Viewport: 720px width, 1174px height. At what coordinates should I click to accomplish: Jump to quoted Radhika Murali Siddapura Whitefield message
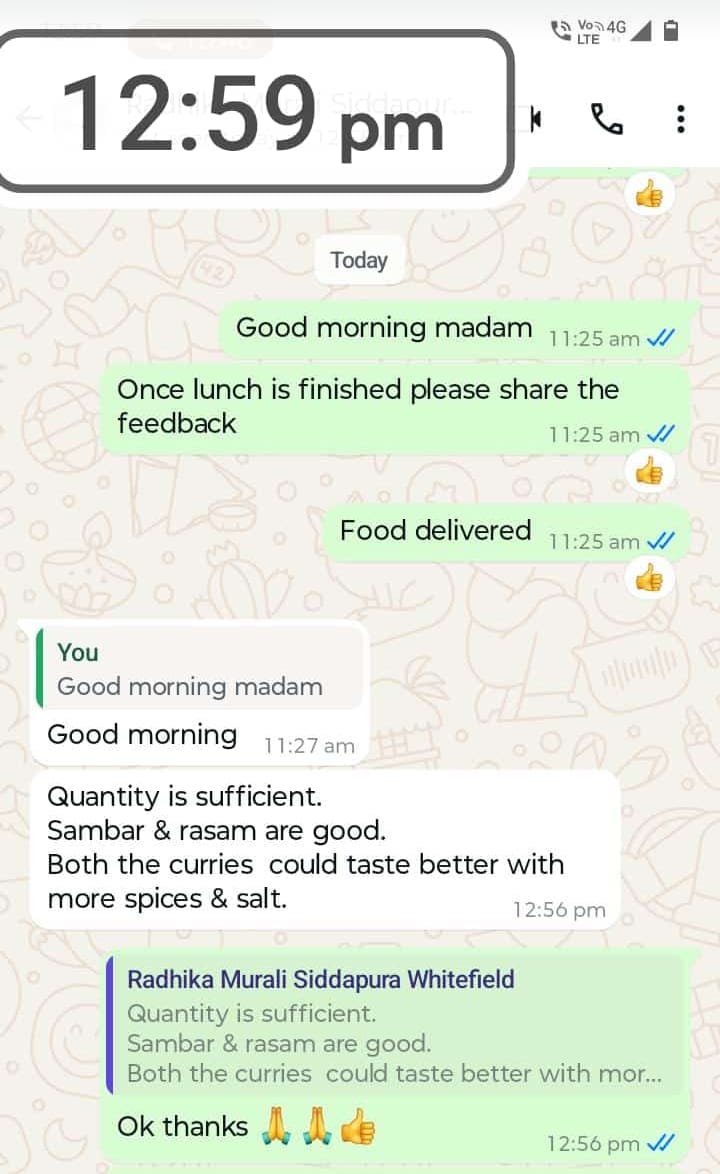[395, 1025]
